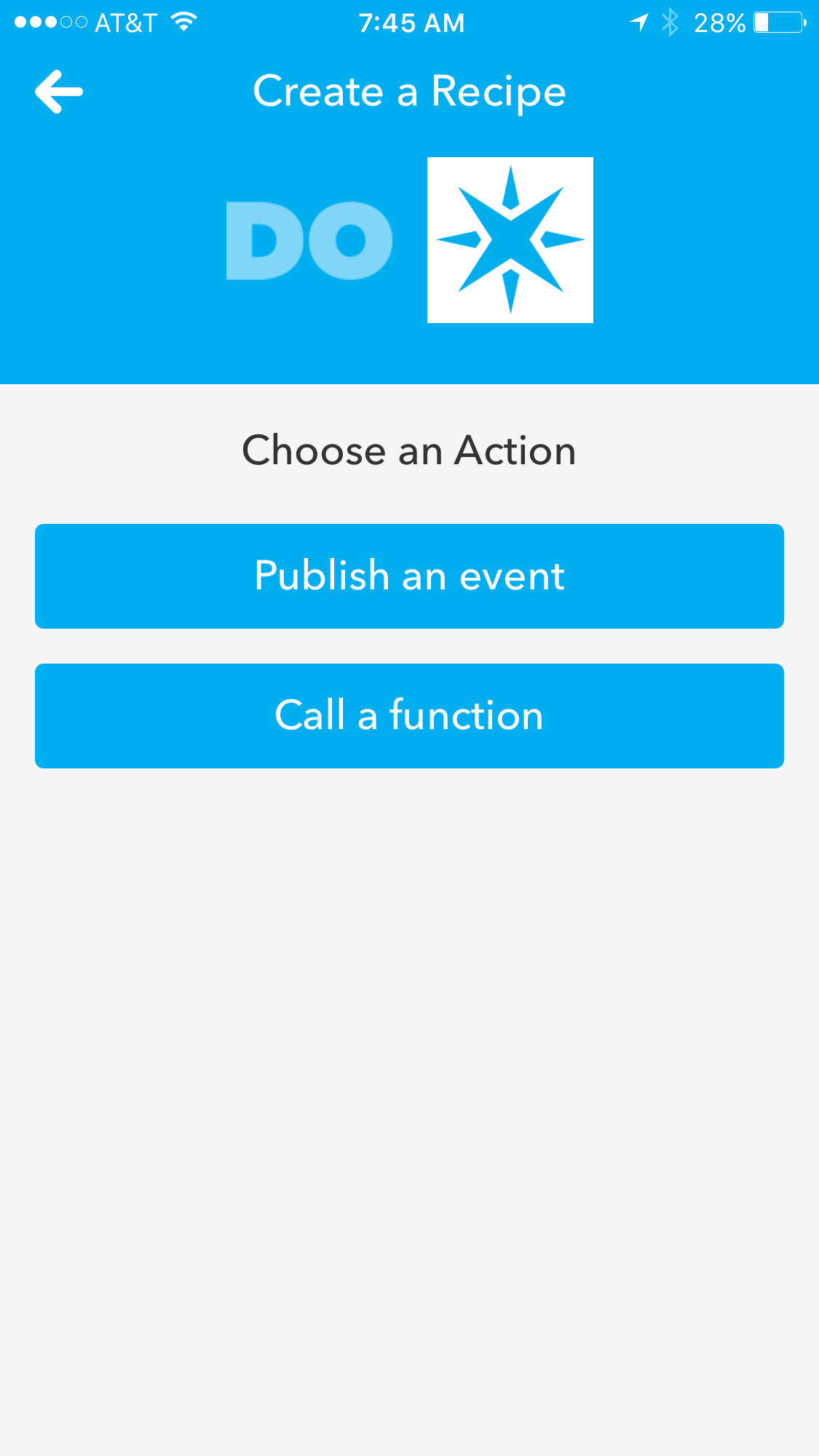
Task: Choose the Call a function action
Action: pyautogui.click(x=409, y=715)
